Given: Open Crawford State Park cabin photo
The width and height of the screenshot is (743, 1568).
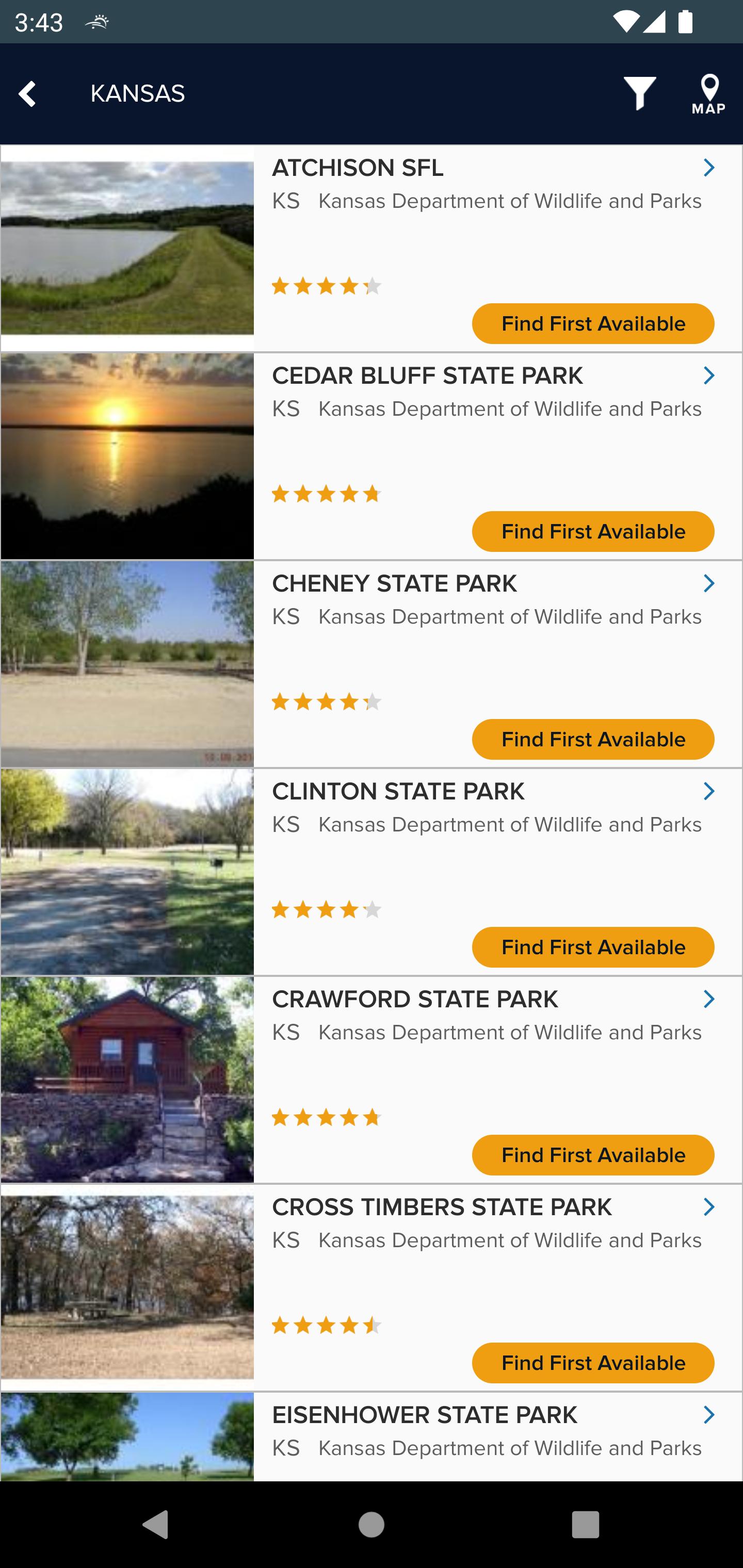Looking at the screenshot, I should point(127,1079).
